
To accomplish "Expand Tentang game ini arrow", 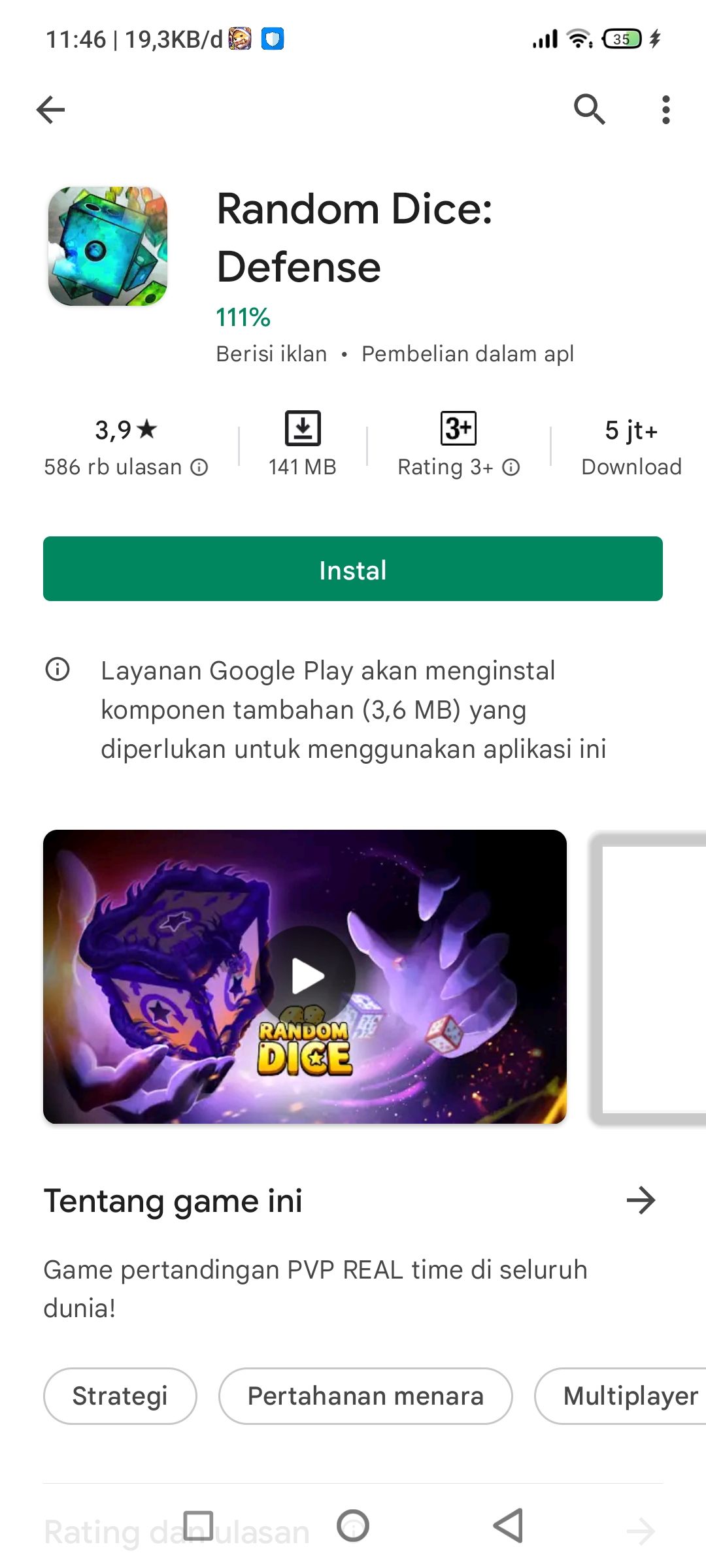I will (641, 1200).
